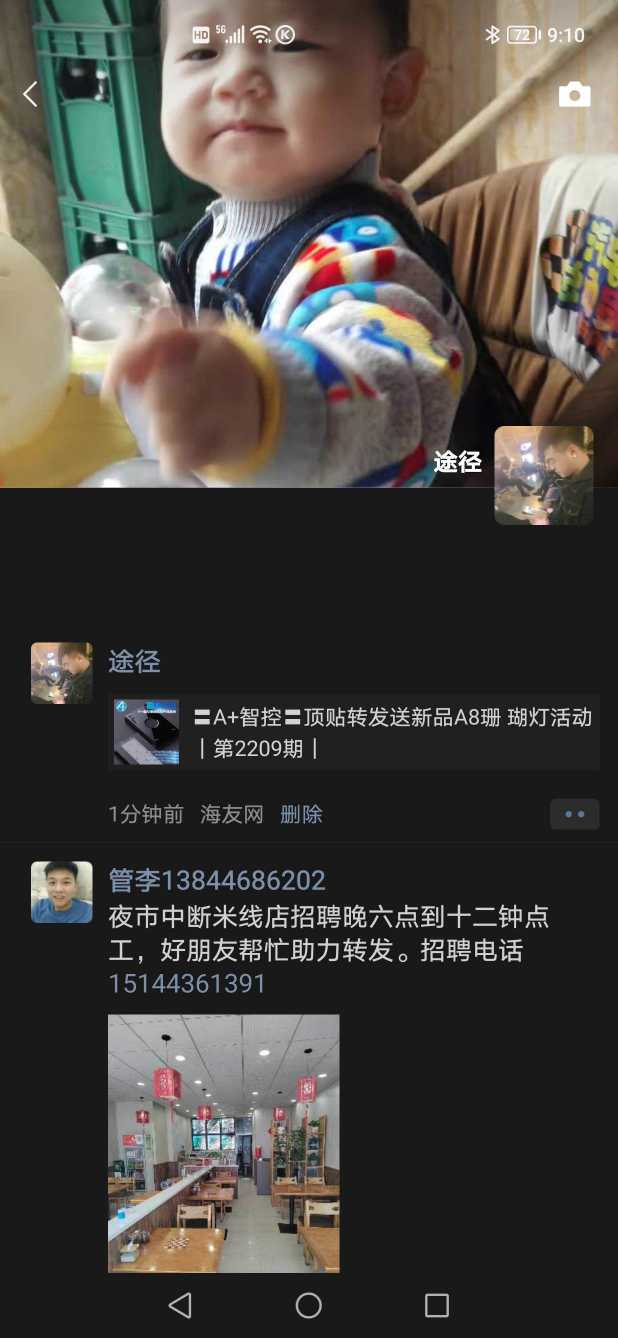This screenshot has height=1338, width=618.
Task: Open the 途径 name link on the post
Action: pos(134,661)
